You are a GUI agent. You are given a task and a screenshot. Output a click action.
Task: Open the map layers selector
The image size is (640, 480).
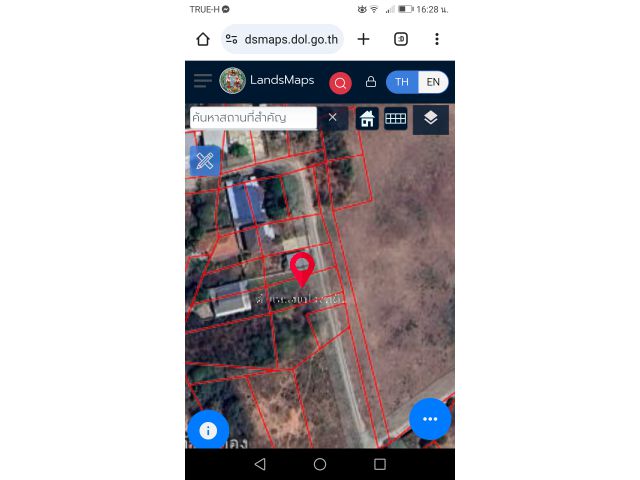pyautogui.click(x=430, y=118)
